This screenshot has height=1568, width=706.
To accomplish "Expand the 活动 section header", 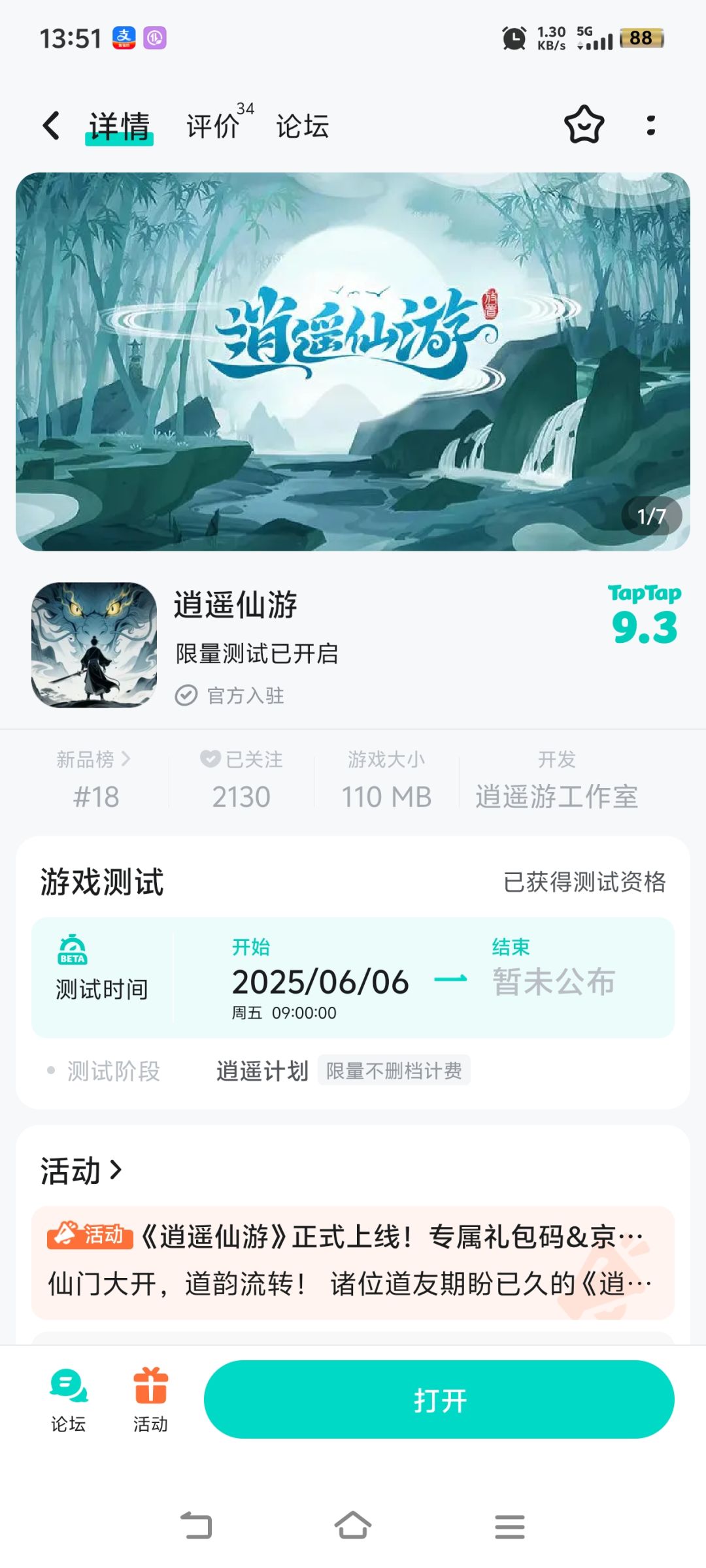I will (x=81, y=1170).
